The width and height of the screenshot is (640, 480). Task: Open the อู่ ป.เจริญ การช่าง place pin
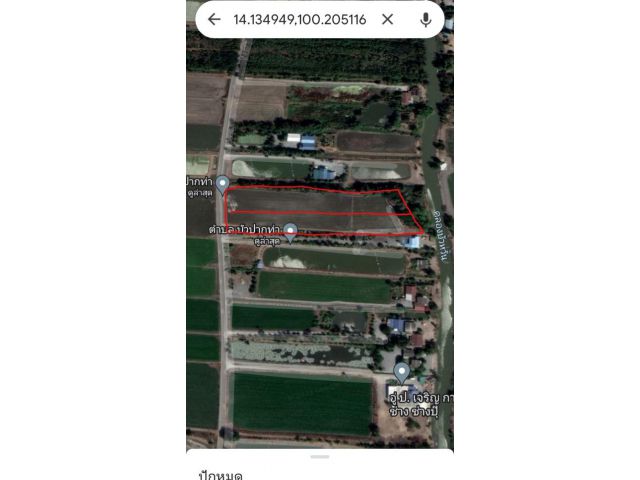tap(401, 372)
